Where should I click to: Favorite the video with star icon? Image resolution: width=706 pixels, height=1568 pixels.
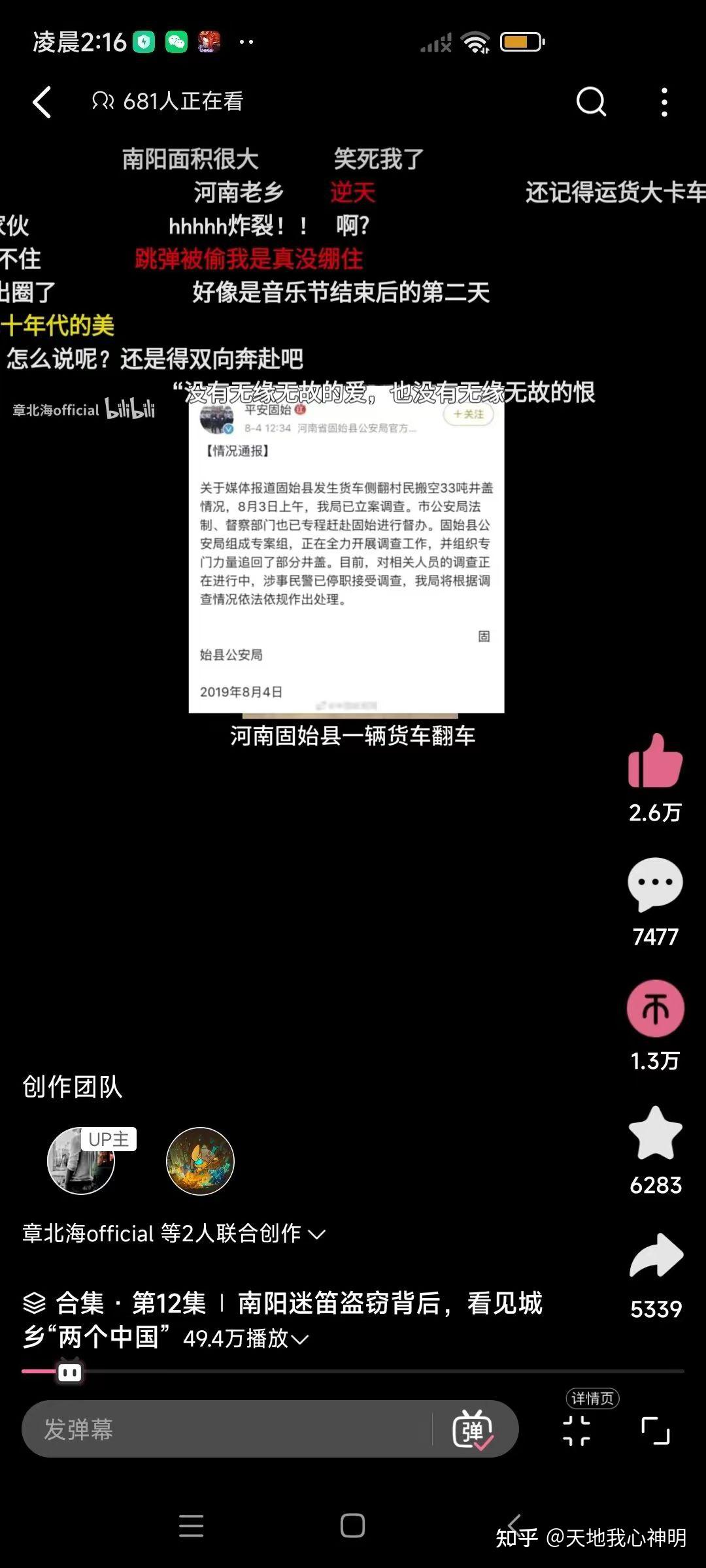pyautogui.click(x=655, y=1133)
